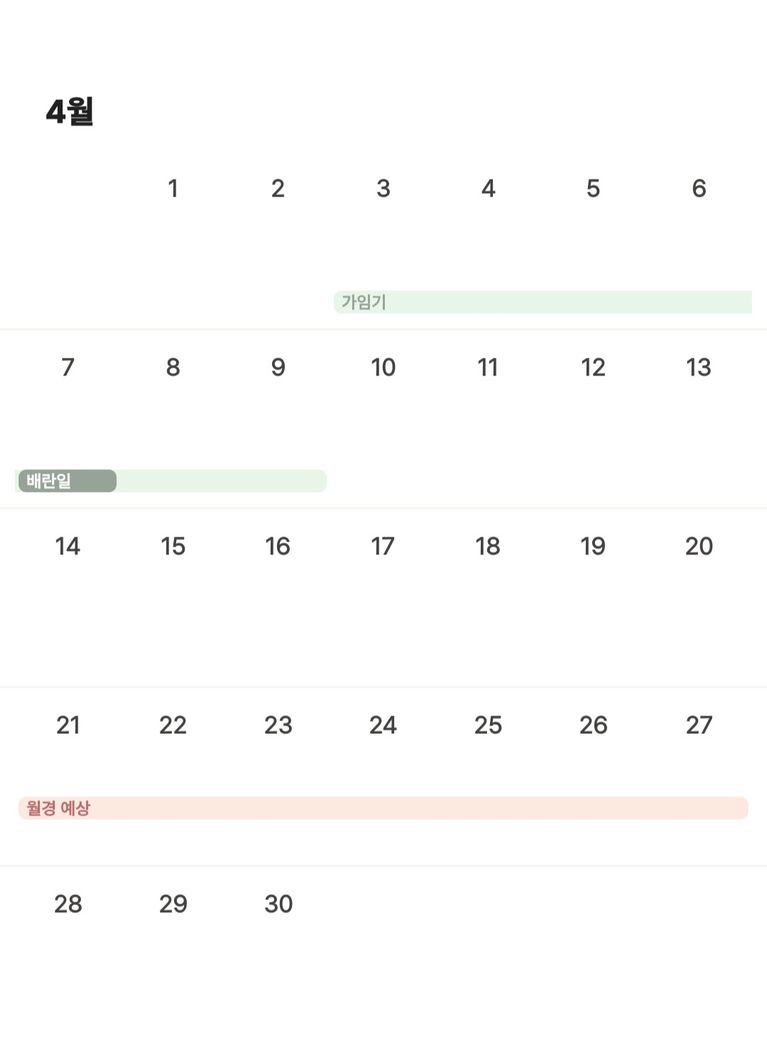Open April 24 in the calendar
The image size is (767, 1040).
(x=383, y=725)
